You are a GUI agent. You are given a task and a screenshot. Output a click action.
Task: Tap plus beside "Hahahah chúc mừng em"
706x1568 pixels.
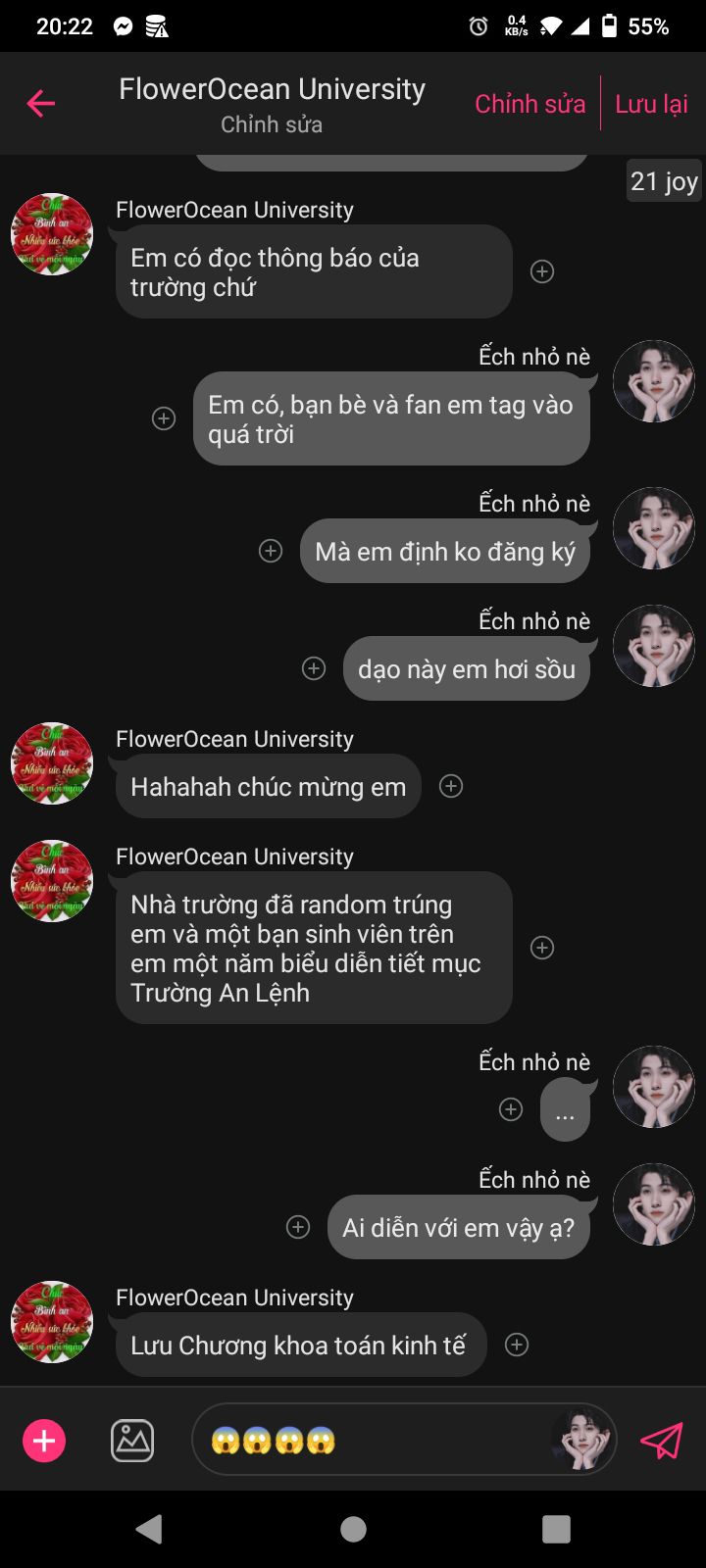pyautogui.click(x=451, y=786)
